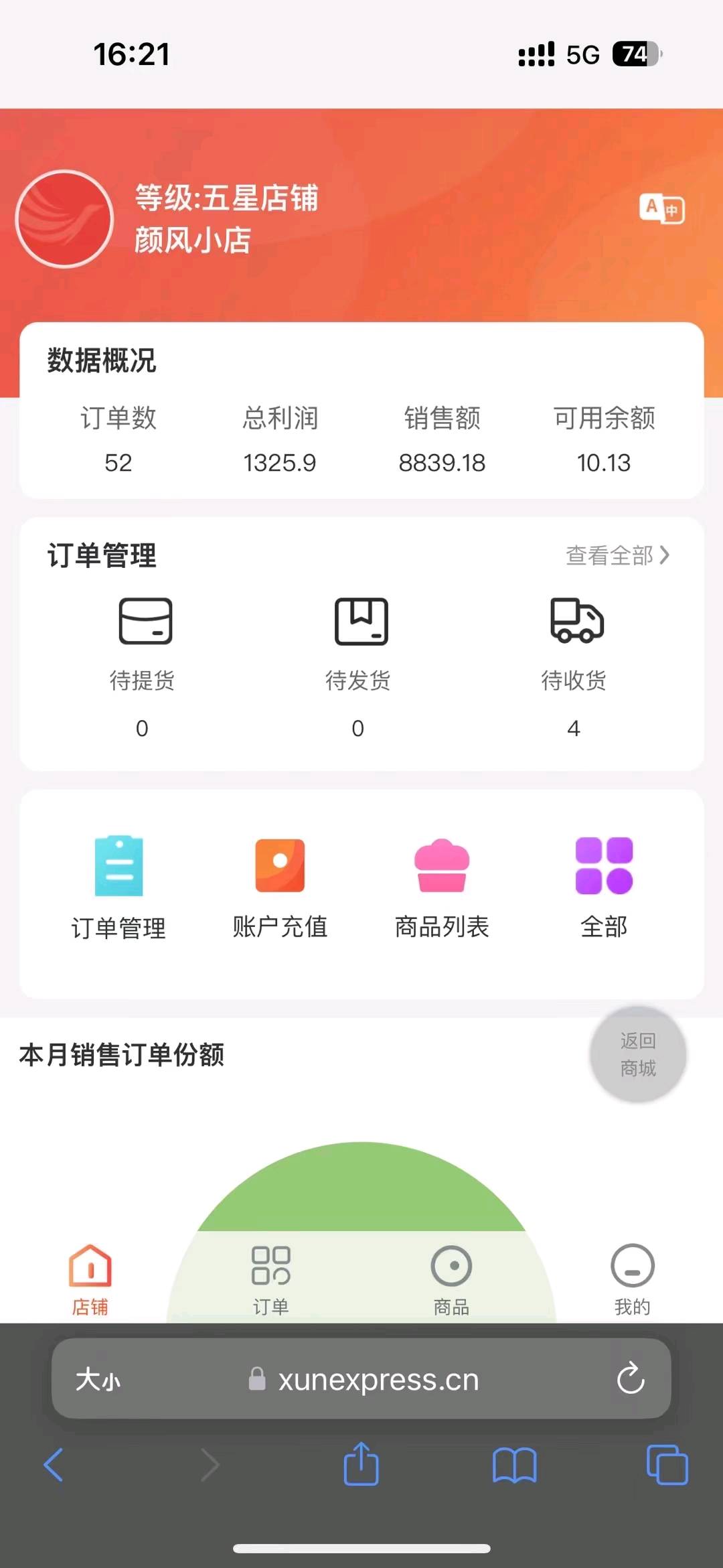Open Safari bookmarks
Screen dimensions: 723x1568
tap(514, 1465)
